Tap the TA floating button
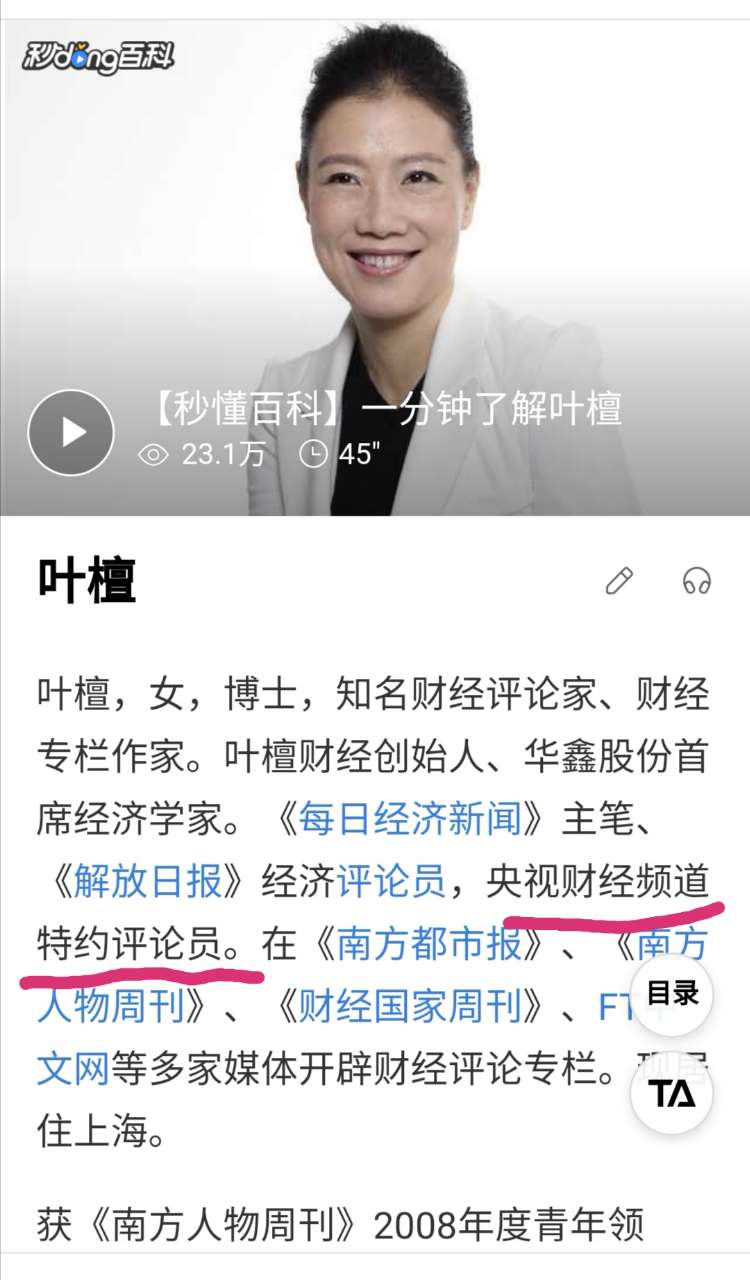Screen dimensions: 750x1280 point(672,1094)
